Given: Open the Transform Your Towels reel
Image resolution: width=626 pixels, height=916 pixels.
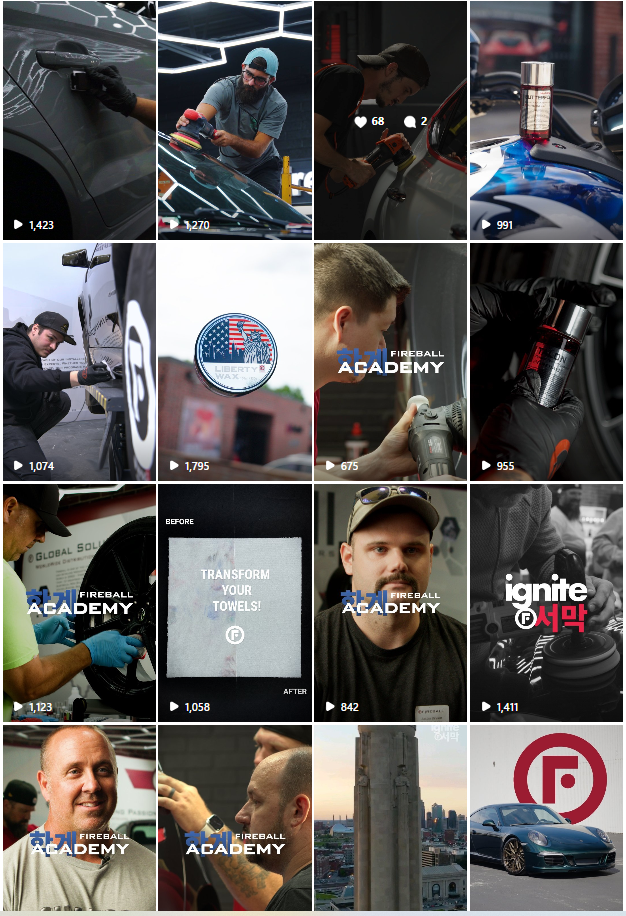Looking at the screenshot, I should point(235,602).
